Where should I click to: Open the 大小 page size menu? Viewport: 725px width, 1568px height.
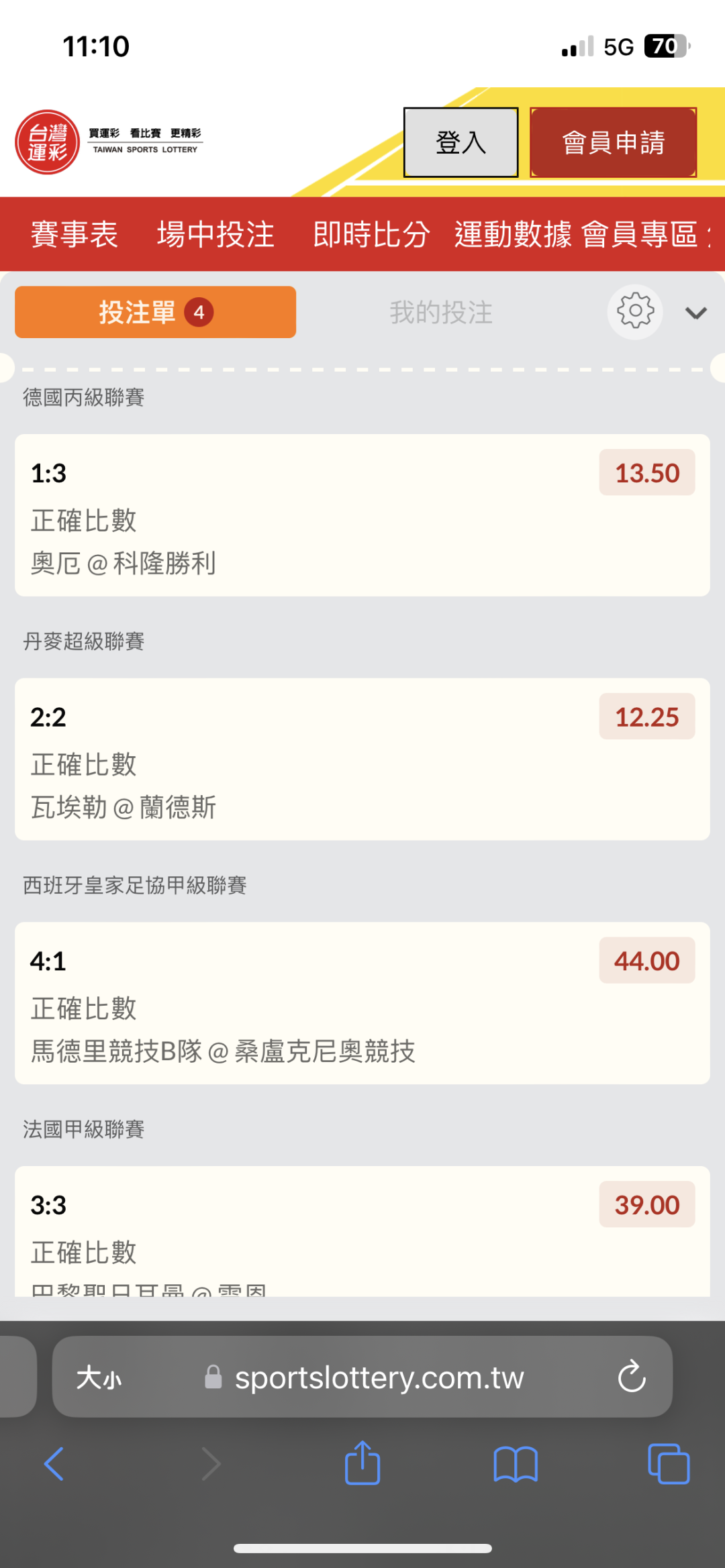coord(99,1378)
